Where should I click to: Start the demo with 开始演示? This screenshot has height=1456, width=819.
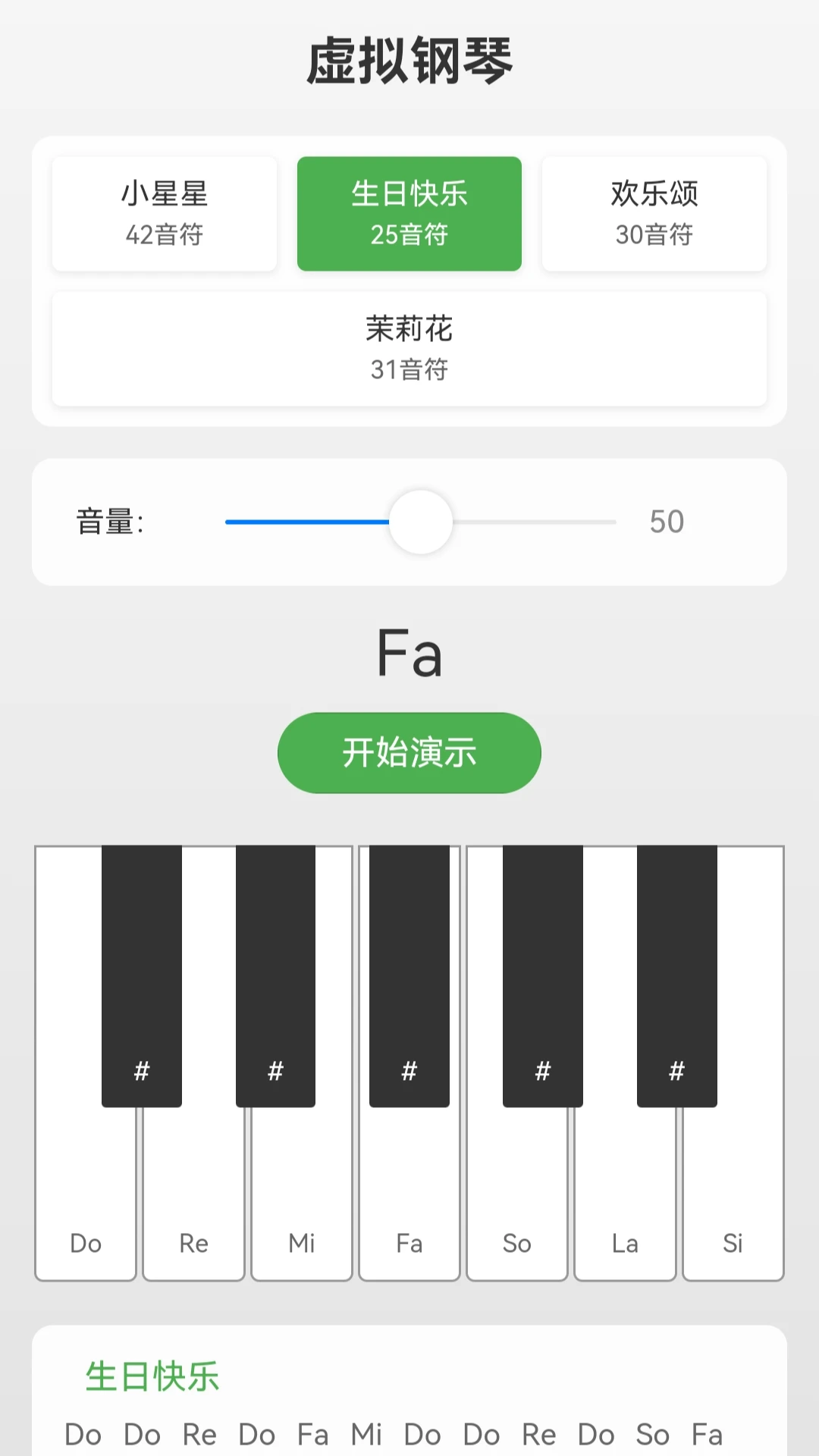pos(409,752)
